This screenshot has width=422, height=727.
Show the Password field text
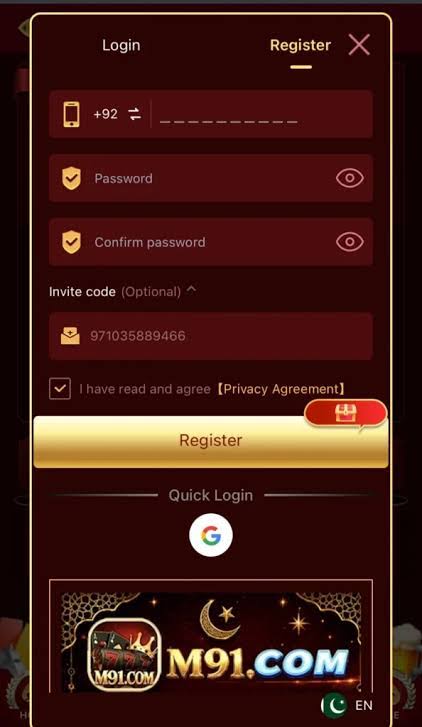tap(350, 178)
